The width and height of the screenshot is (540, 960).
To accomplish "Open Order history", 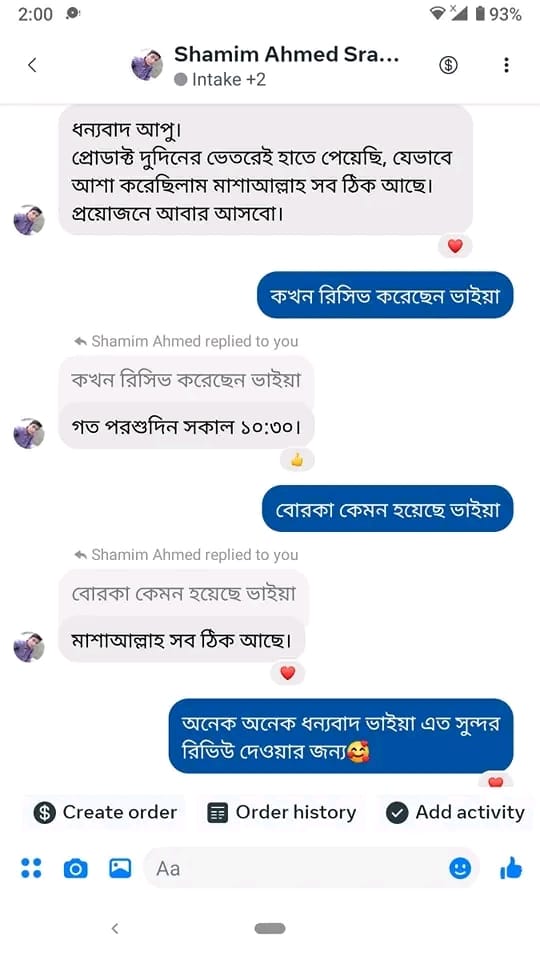I will [281, 812].
